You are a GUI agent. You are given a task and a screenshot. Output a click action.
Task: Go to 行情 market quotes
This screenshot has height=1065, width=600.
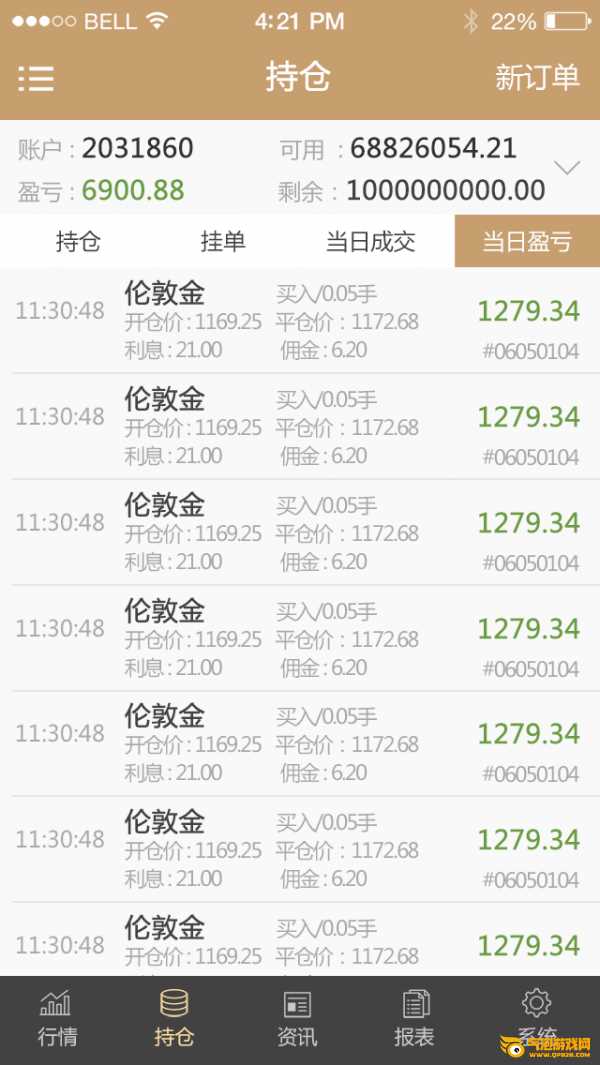(57, 1018)
